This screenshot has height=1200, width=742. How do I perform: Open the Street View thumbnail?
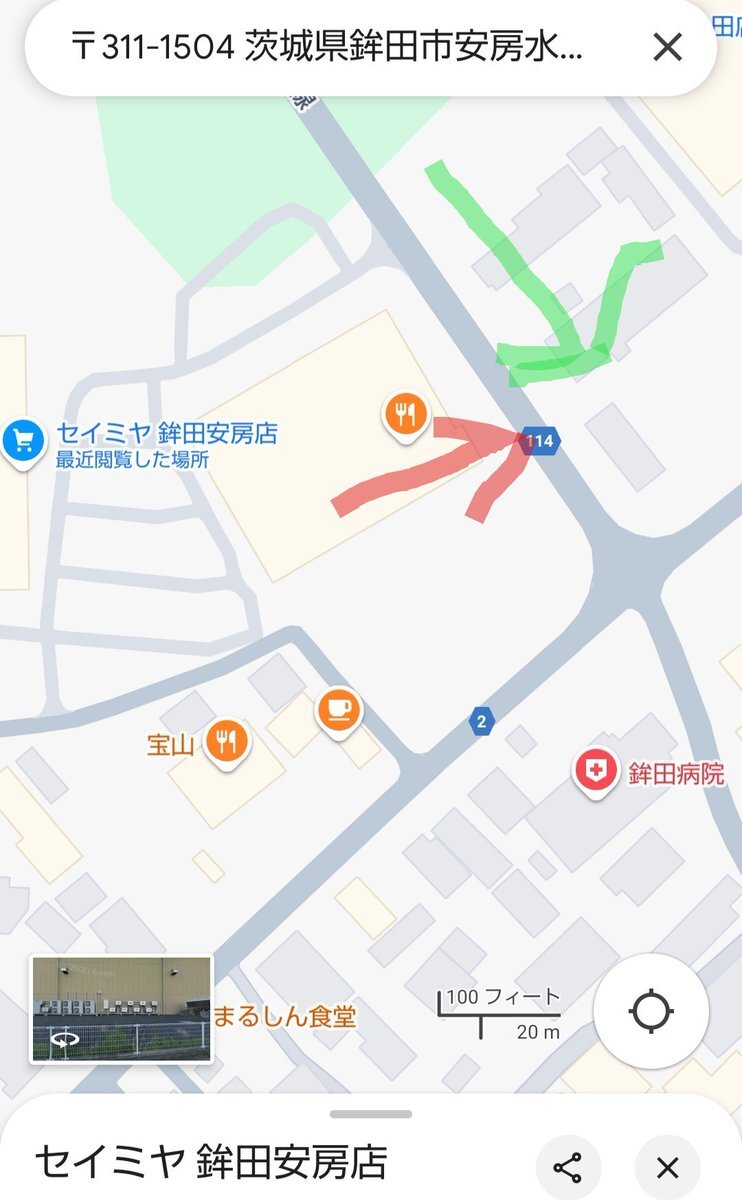pos(121,1008)
